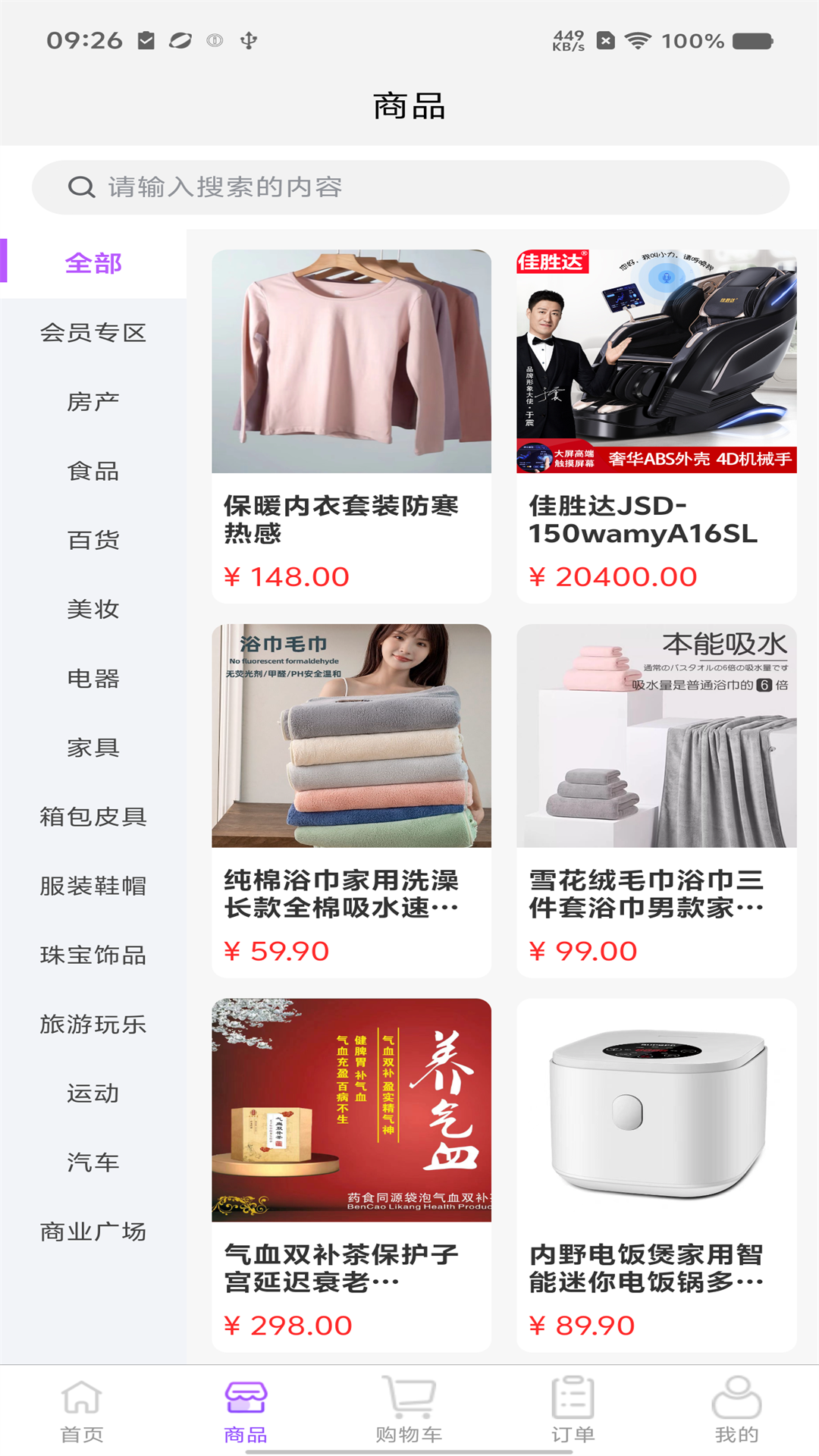Image resolution: width=819 pixels, height=1456 pixels.
Task: Select the 珠宝饰品 category
Action: pyautogui.click(x=93, y=955)
